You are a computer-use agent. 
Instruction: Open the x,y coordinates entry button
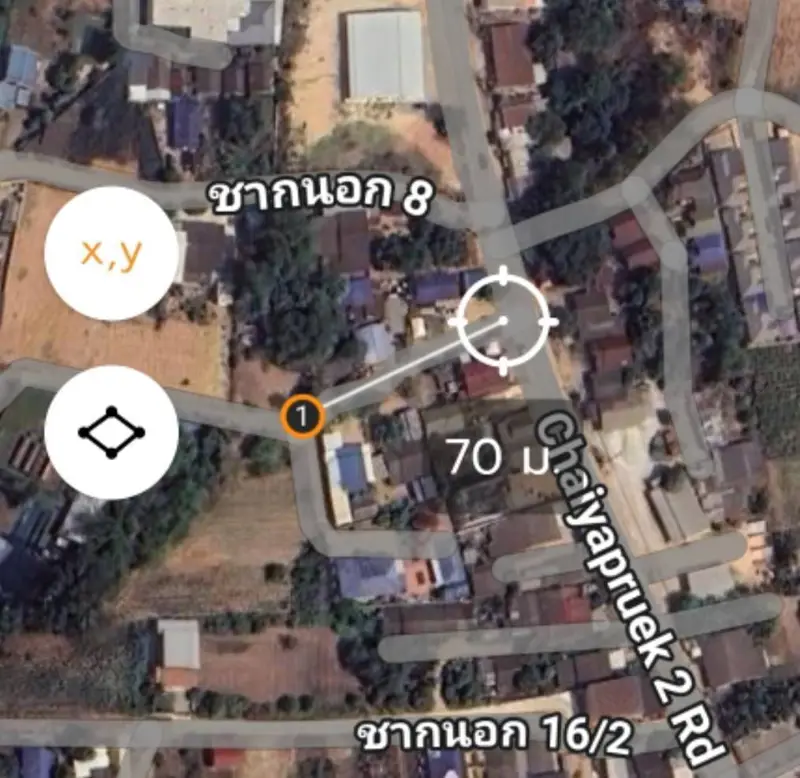(112, 253)
